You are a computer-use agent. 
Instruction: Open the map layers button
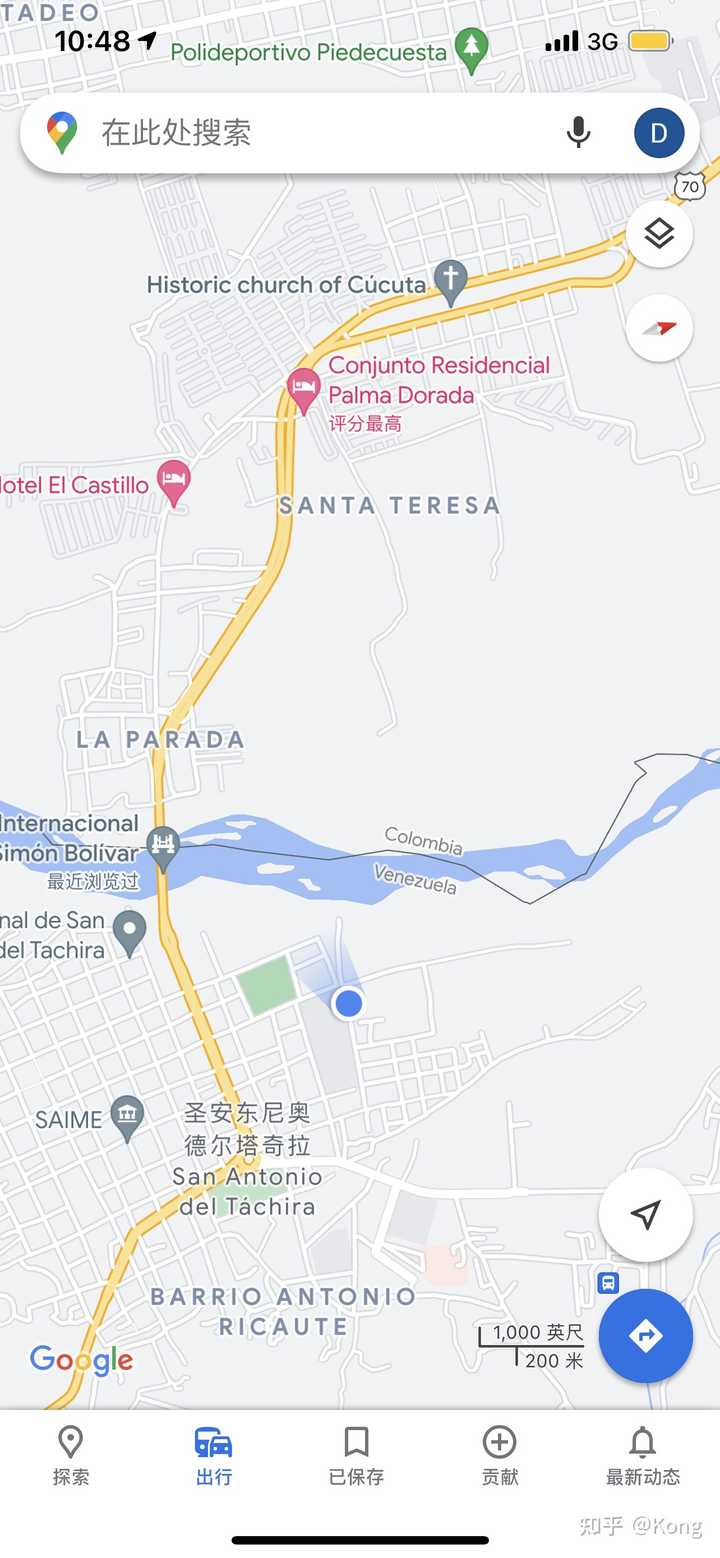click(x=659, y=235)
